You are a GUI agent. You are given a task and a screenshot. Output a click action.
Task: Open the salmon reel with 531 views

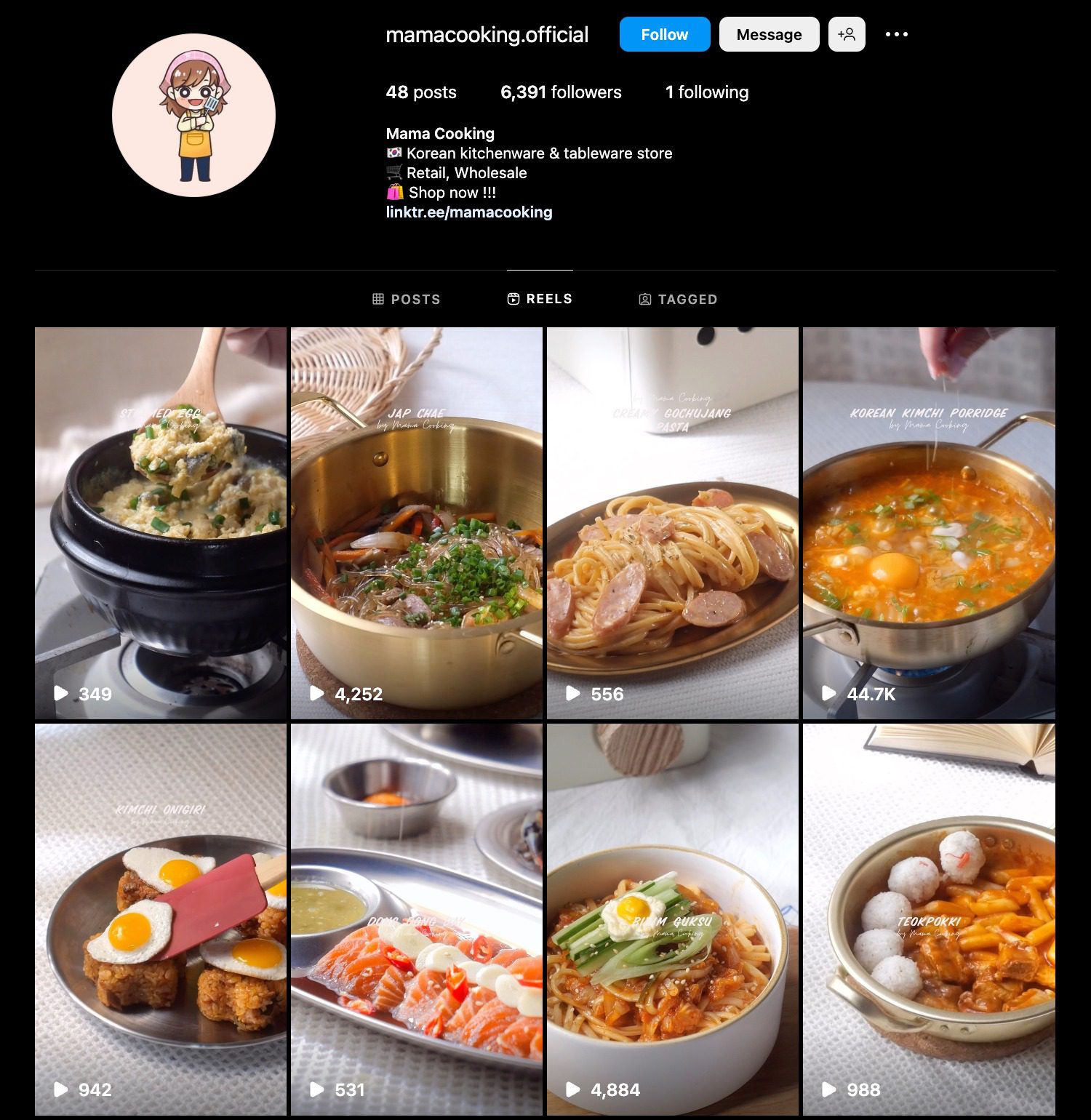pos(417,919)
